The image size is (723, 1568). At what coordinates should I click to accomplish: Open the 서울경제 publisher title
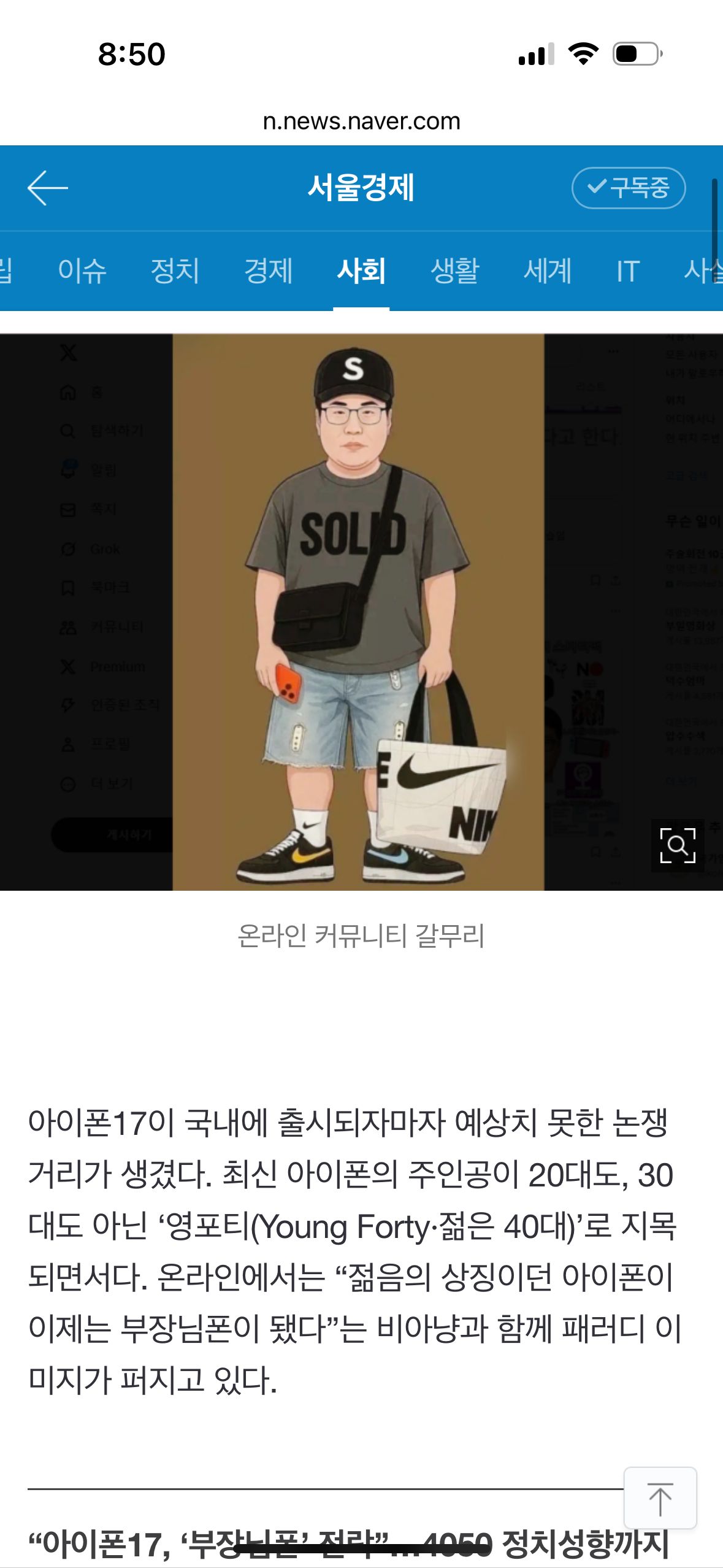(361, 188)
